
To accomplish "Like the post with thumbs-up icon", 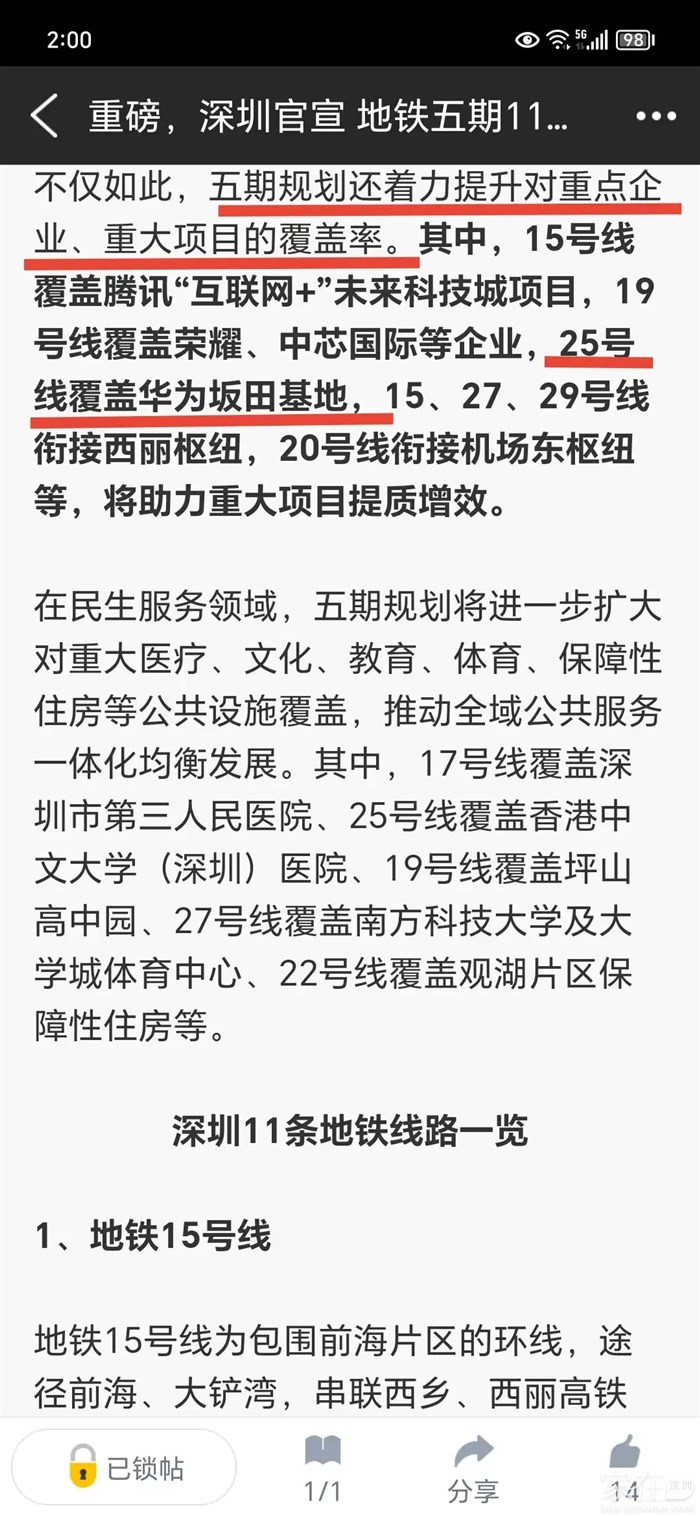I will pyautogui.click(x=625, y=1468).
